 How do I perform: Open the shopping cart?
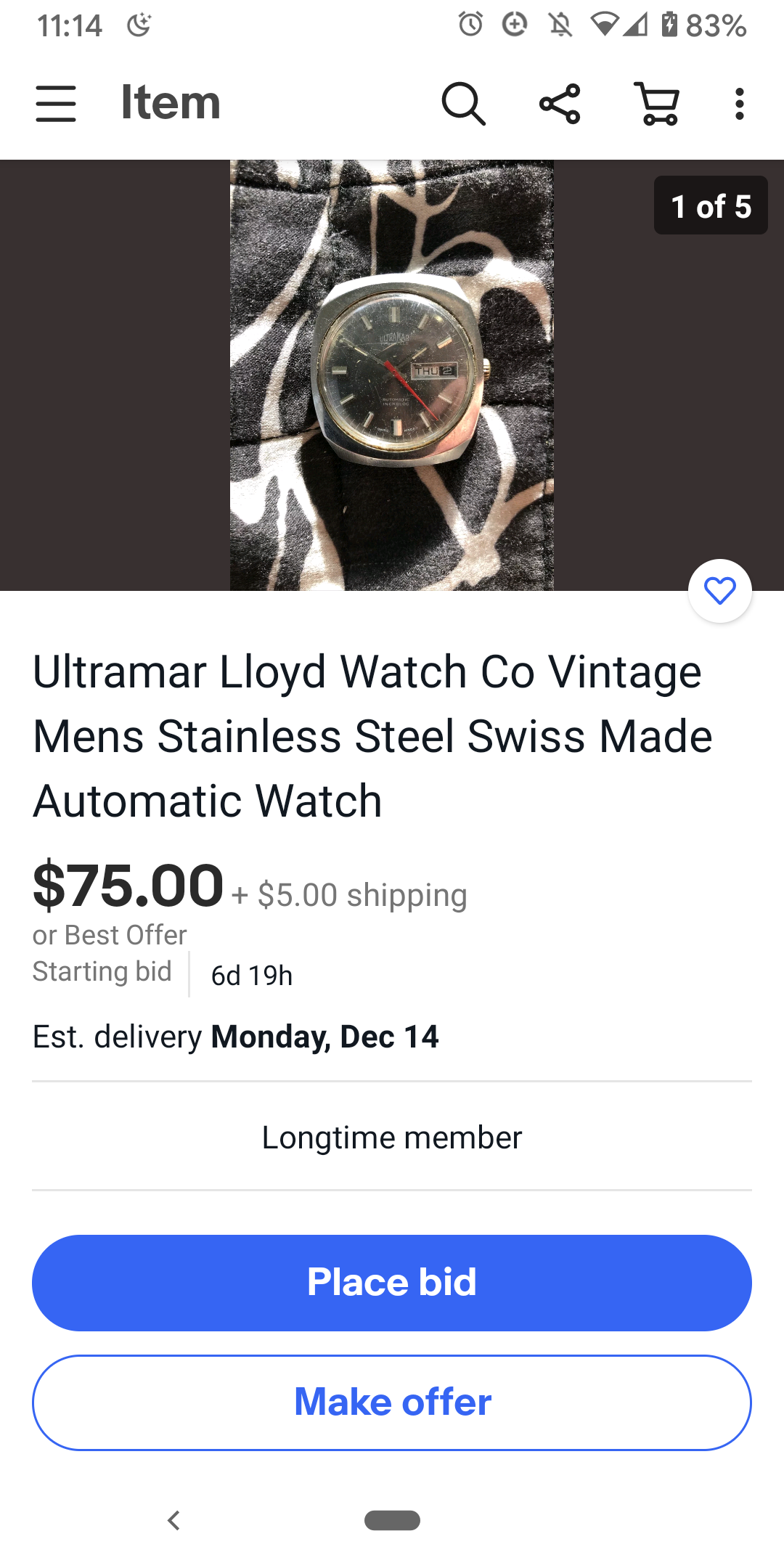click(x=657, y=103)
